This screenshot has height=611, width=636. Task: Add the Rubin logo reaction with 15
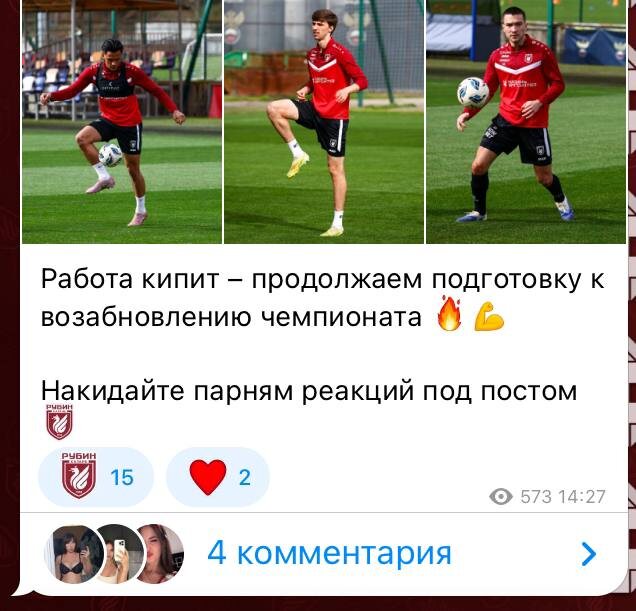tap(96, 477)
